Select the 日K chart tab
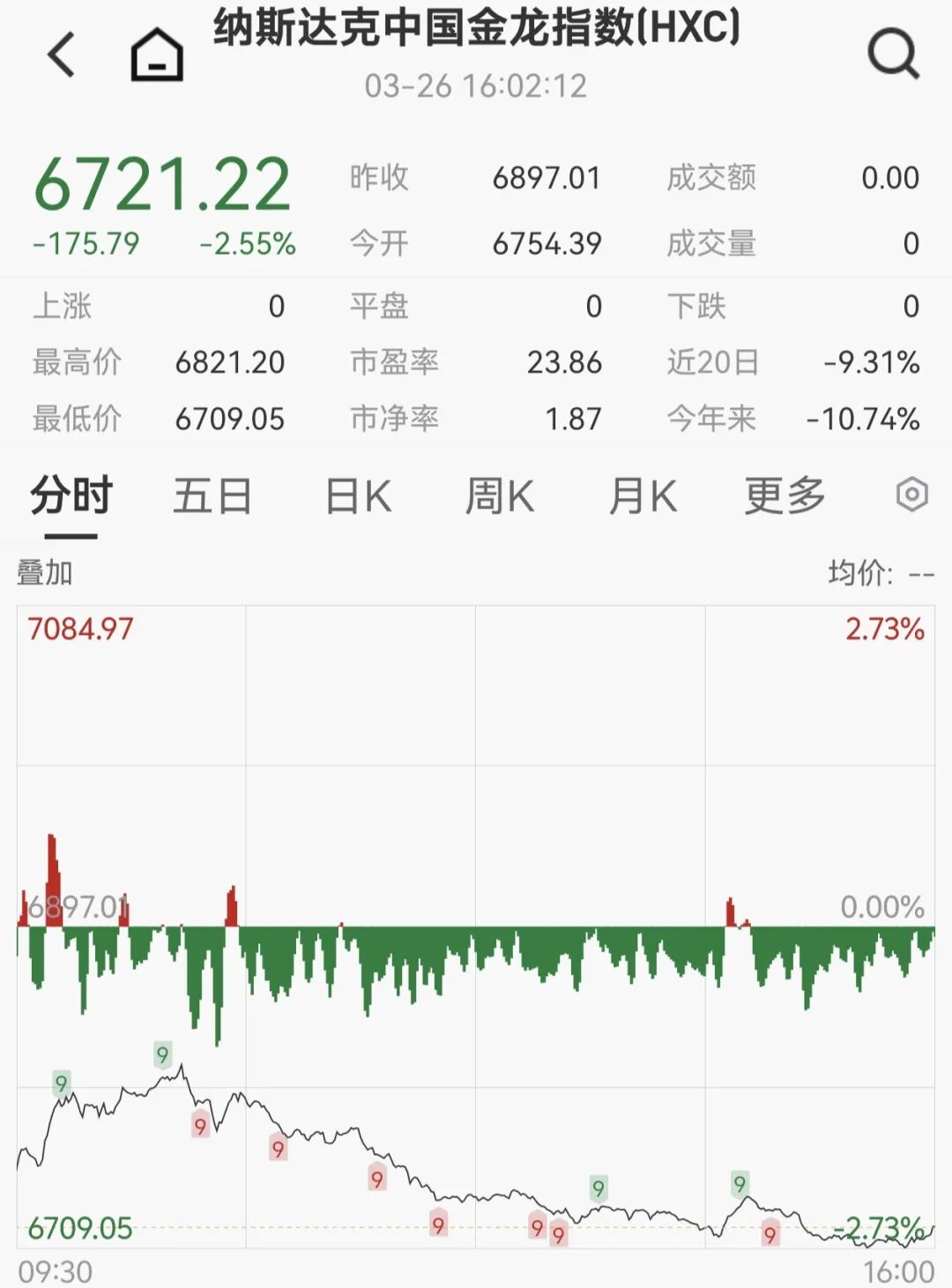Viewport: 952px width, 1288px height. tap(358, 495)
